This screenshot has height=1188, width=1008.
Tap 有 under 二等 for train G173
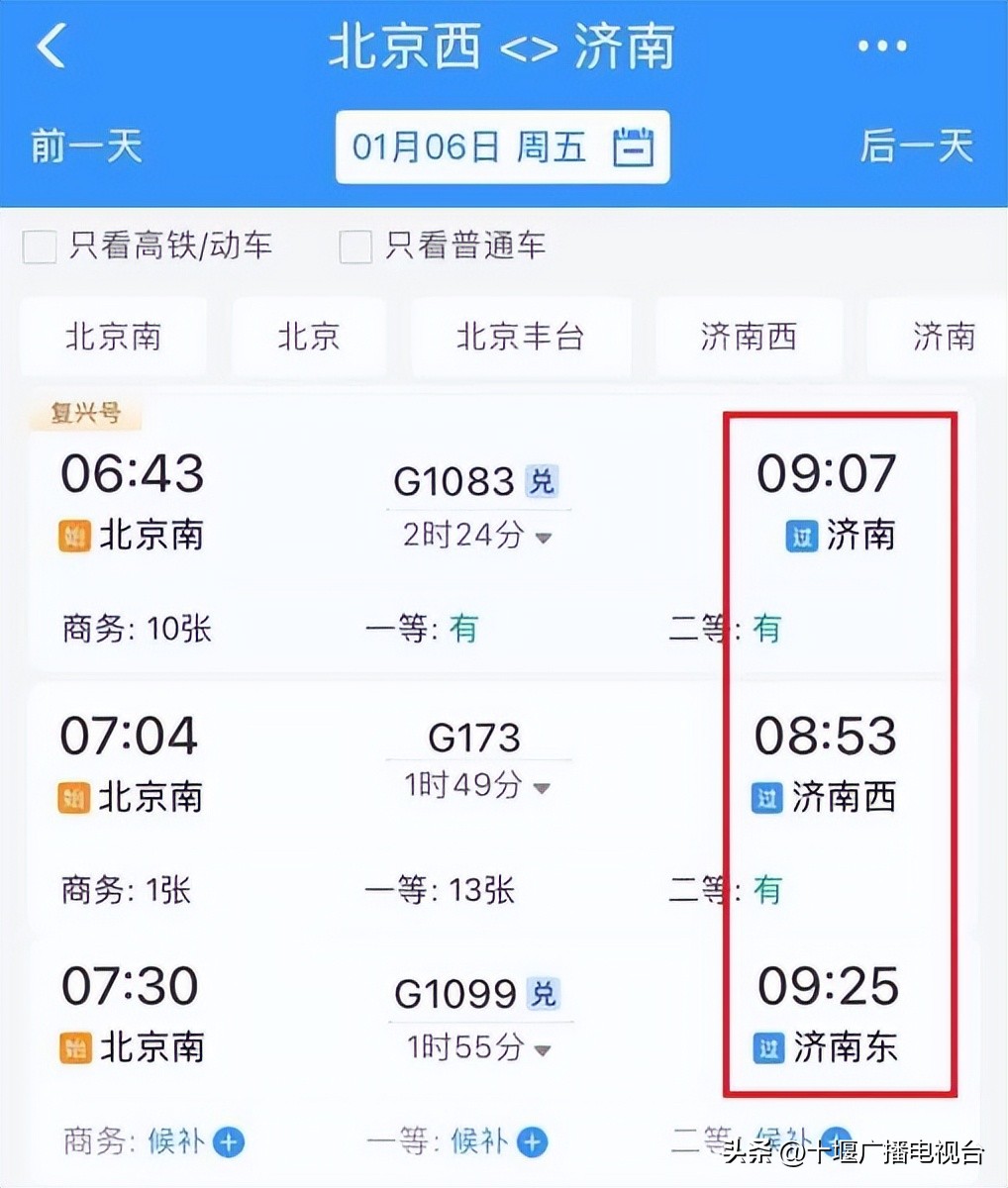[x=768, y=890]
